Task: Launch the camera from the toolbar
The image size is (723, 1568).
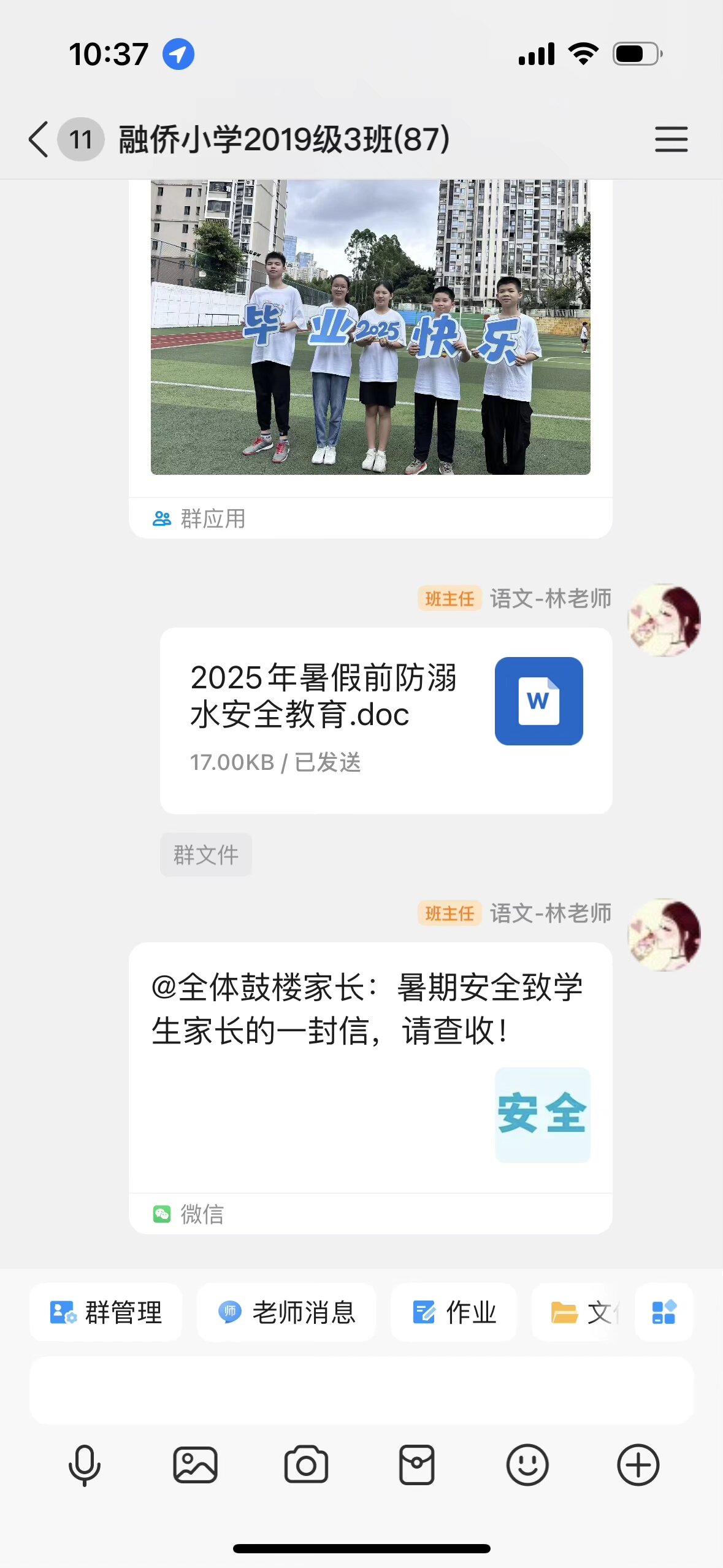Action: point(306,1465)
